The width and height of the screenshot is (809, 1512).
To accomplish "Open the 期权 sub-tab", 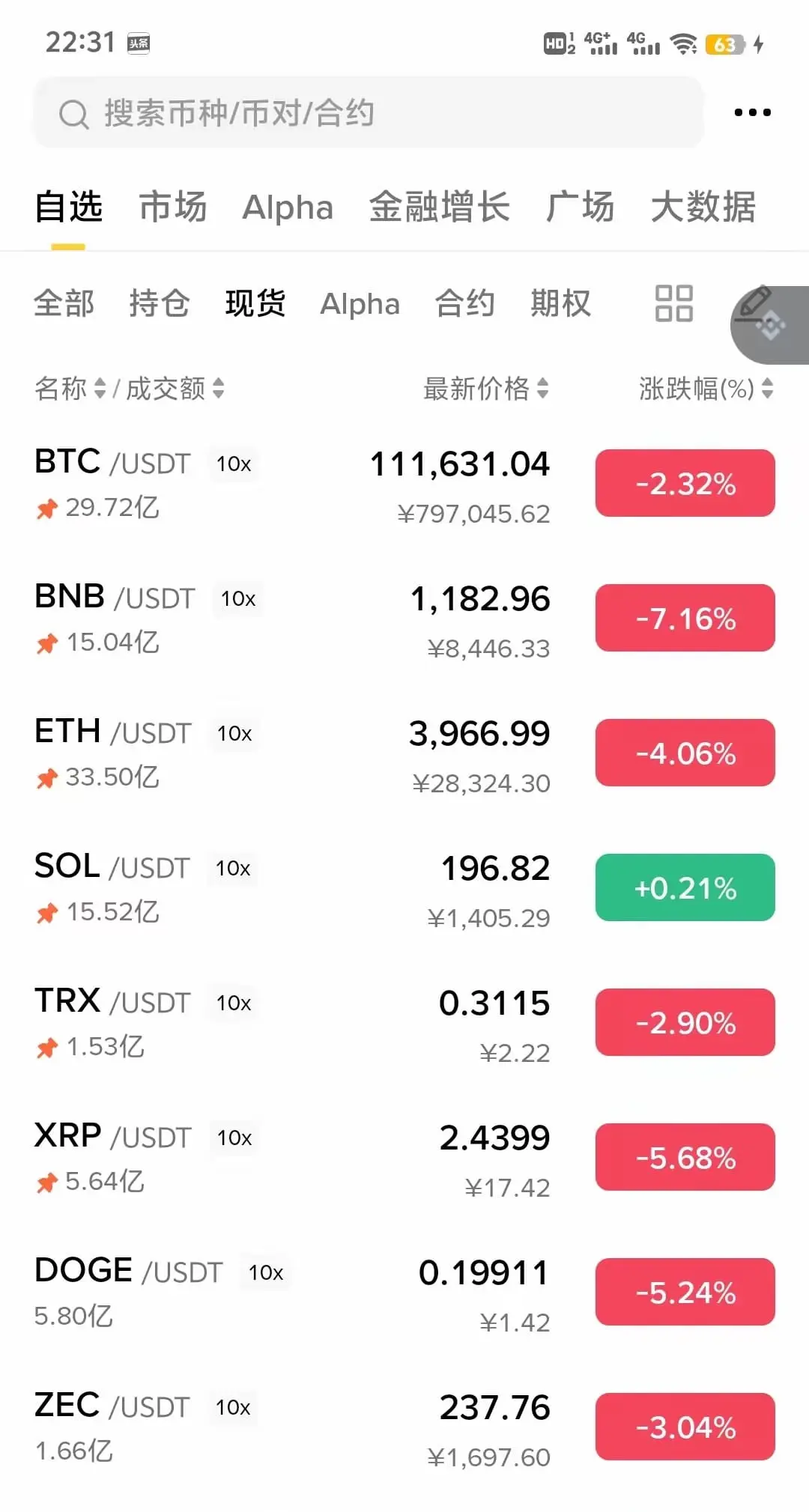I will point(560,304).
